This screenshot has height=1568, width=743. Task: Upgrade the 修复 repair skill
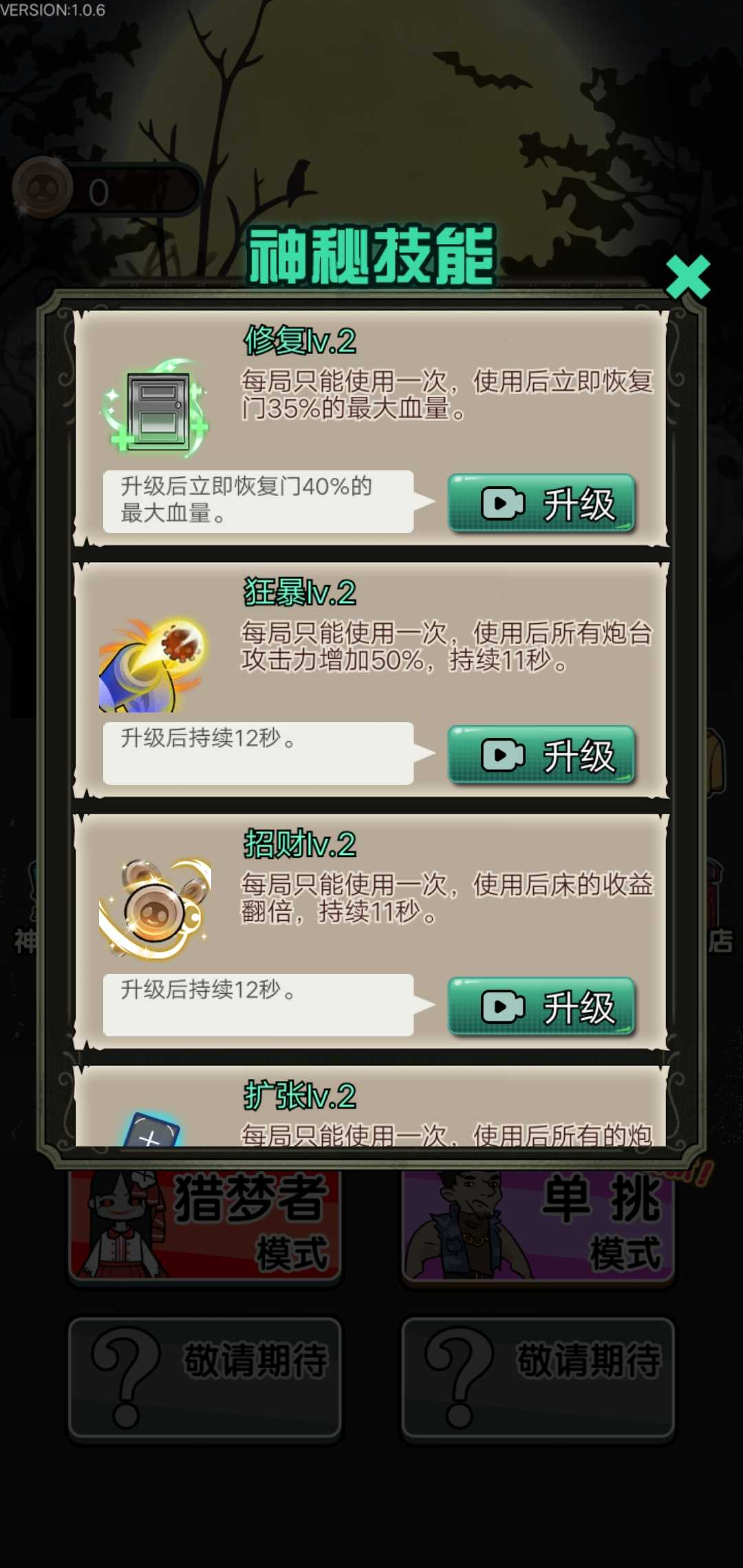(x=543, y=503)
